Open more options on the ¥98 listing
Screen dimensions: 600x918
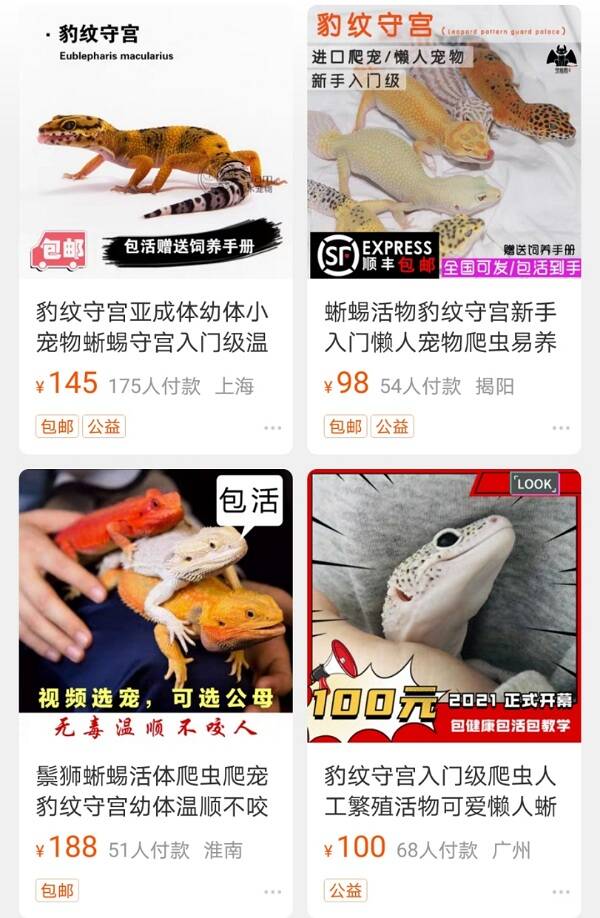[560, 428]
